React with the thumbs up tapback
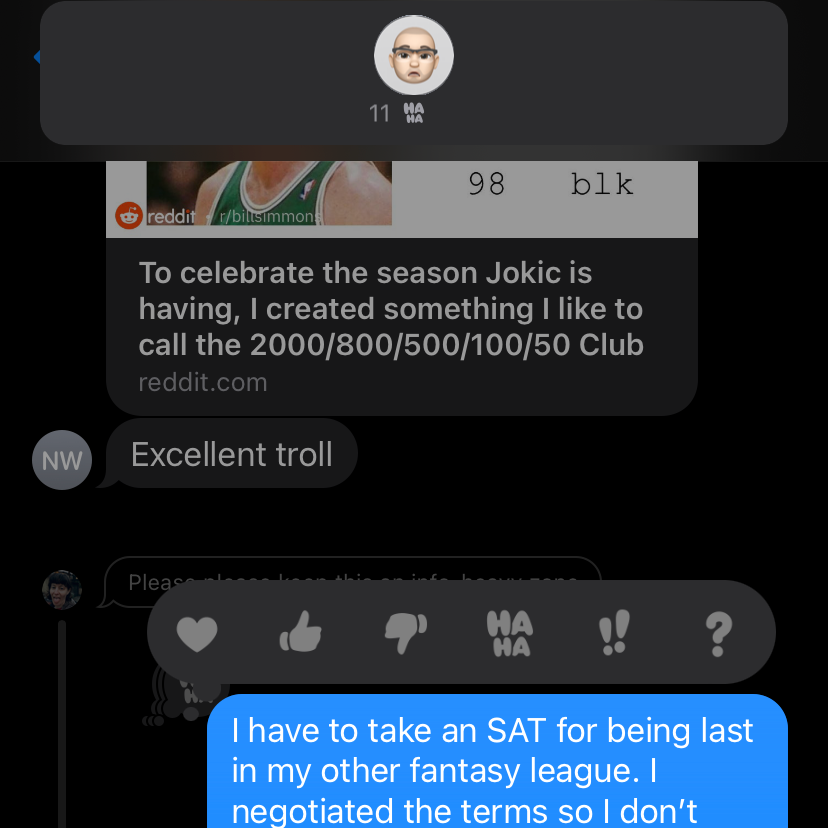828x828 pixels. pos(301,633)
